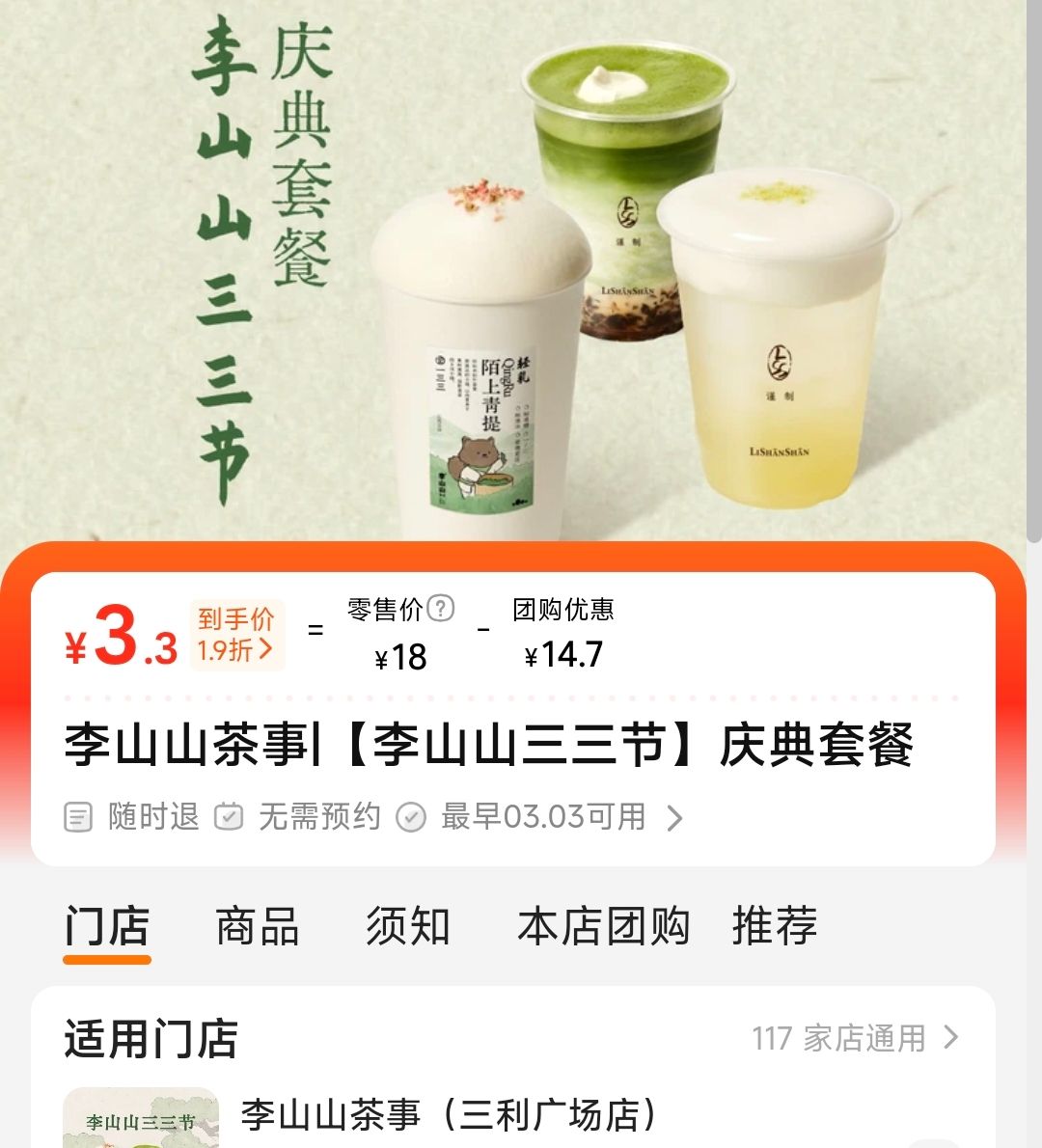Image resolution: width=1042 pixels, height=1148 pixels.
Task: Open the 到手价 1.9折 discount details
Action: 236,635
